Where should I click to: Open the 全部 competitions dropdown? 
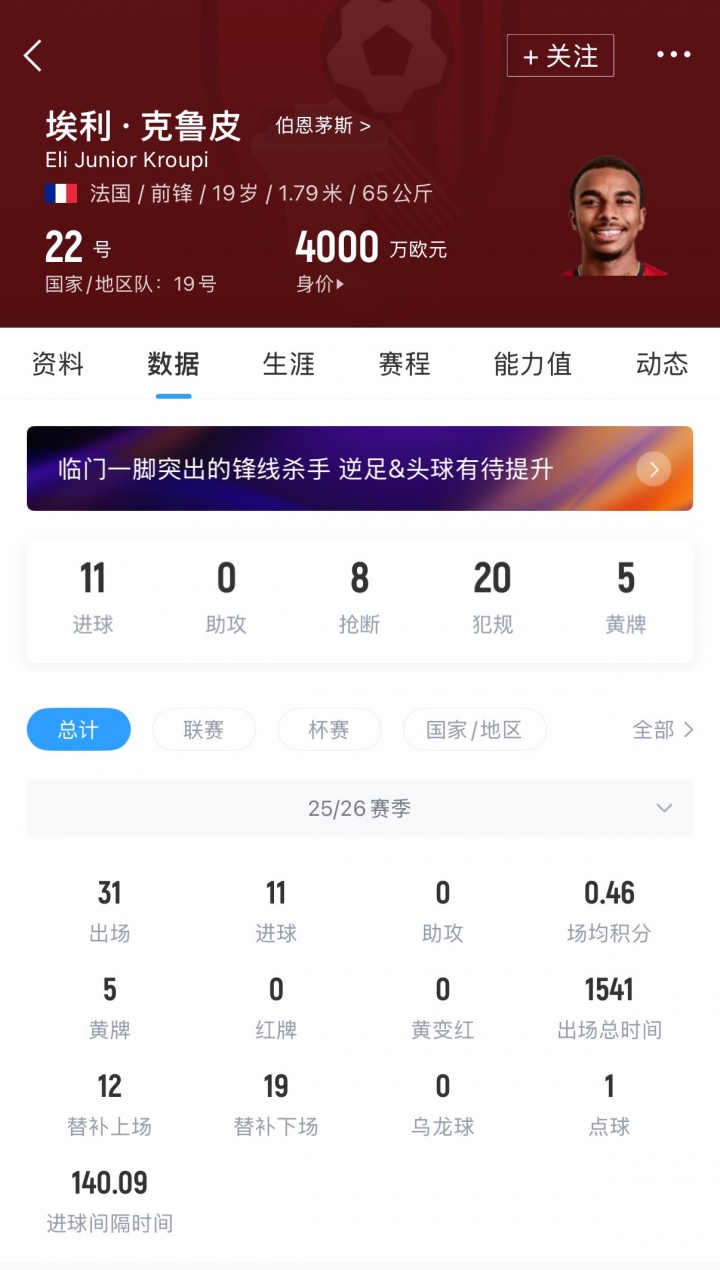pyautogui.click(x=662, y=730)
